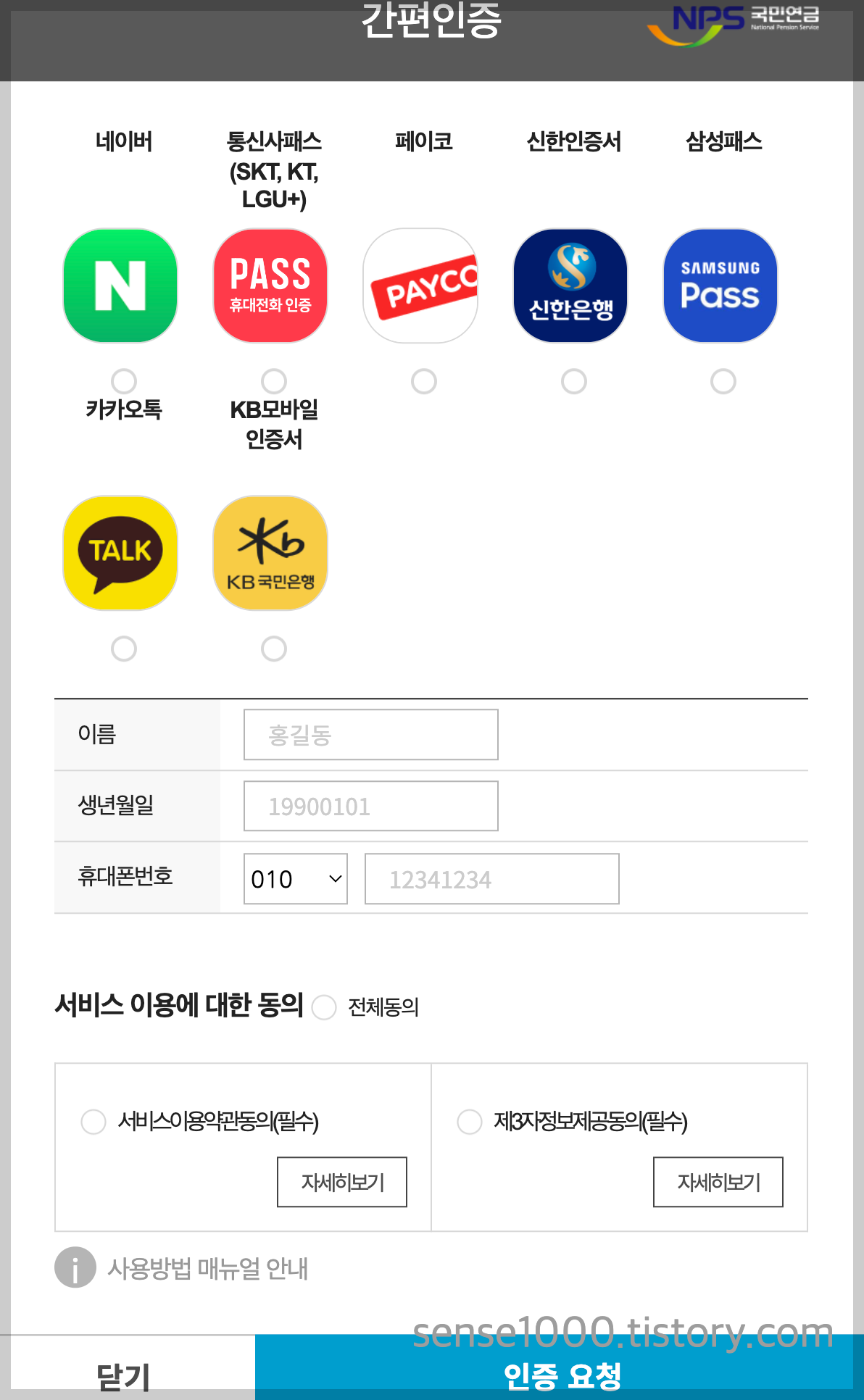Click the 이름 input field
The image size is (864, 1400).
(x=370, y=734)
